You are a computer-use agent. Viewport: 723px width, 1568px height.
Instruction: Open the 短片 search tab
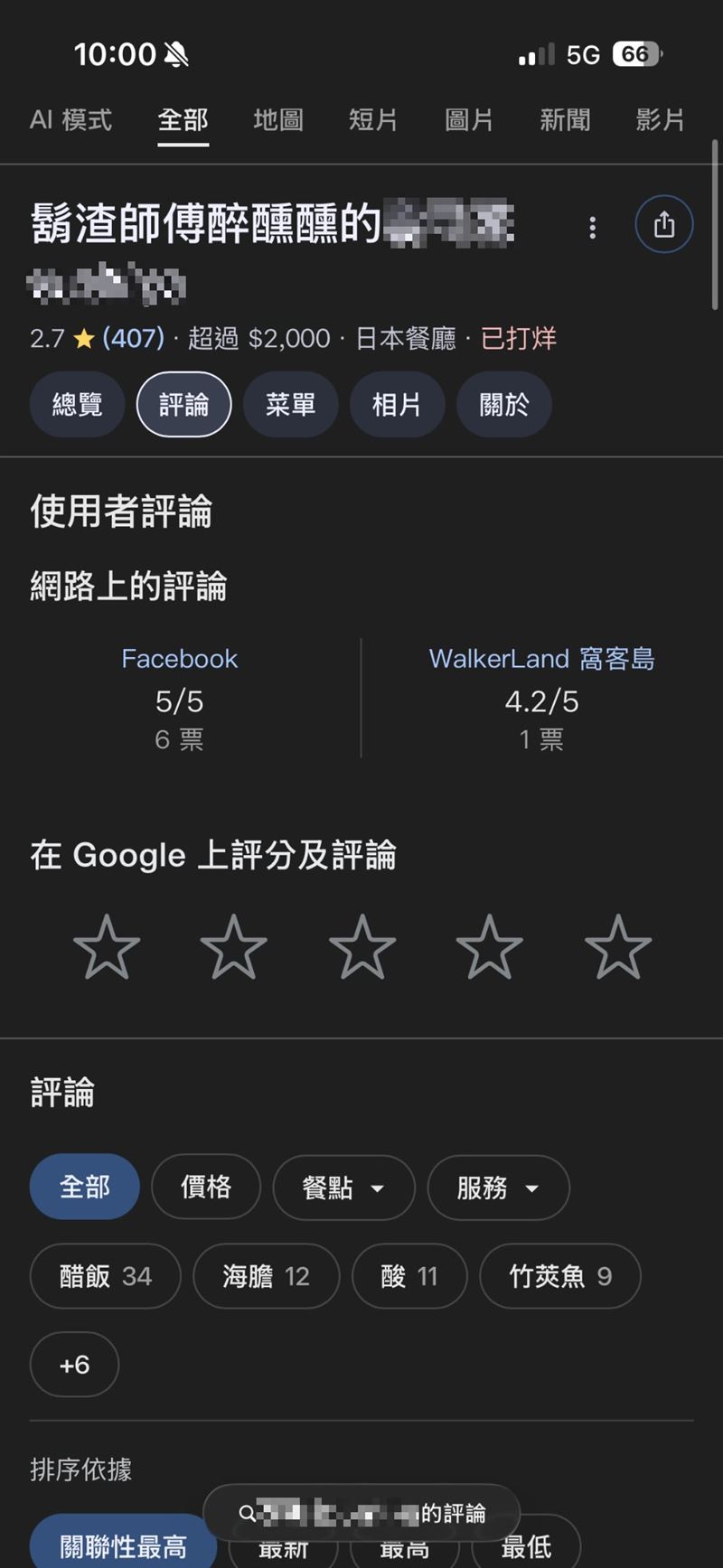tap(373, 120)
